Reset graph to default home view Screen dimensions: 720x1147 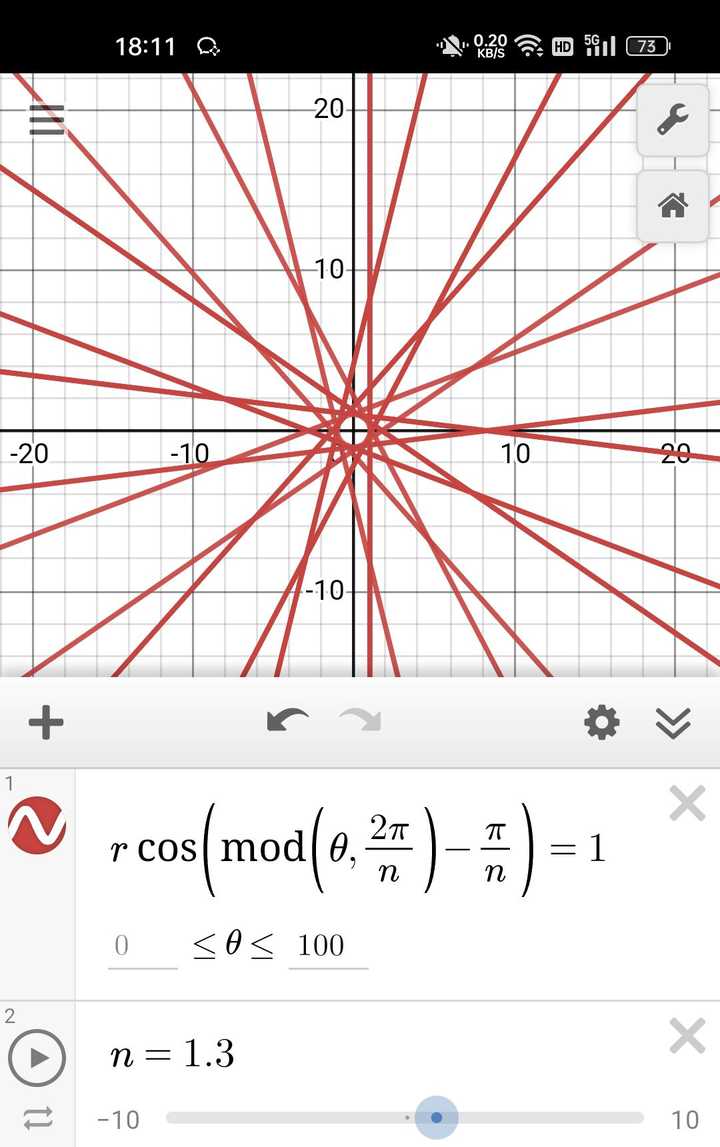pos(672,206)
